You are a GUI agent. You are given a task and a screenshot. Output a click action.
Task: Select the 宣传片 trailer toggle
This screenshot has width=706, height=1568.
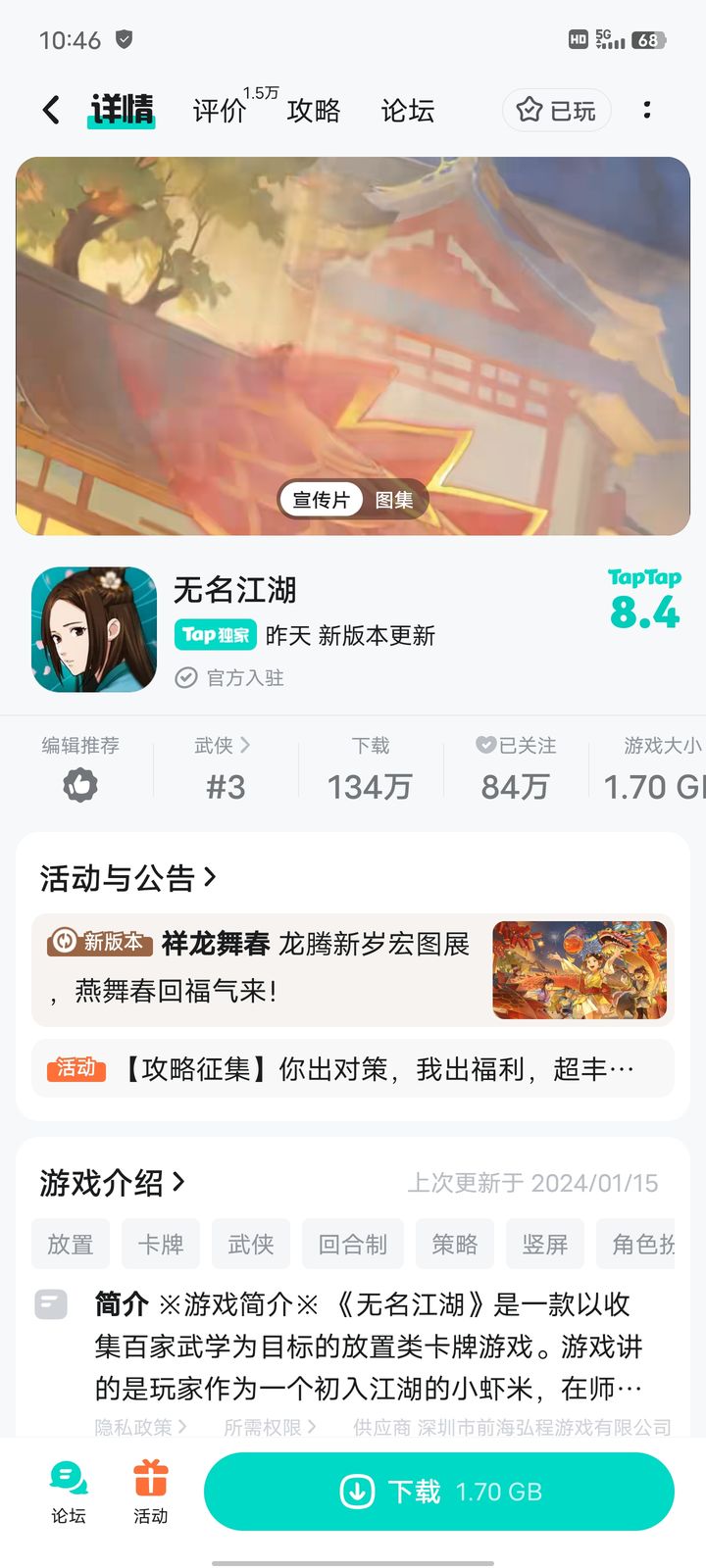tap(322, 500)
